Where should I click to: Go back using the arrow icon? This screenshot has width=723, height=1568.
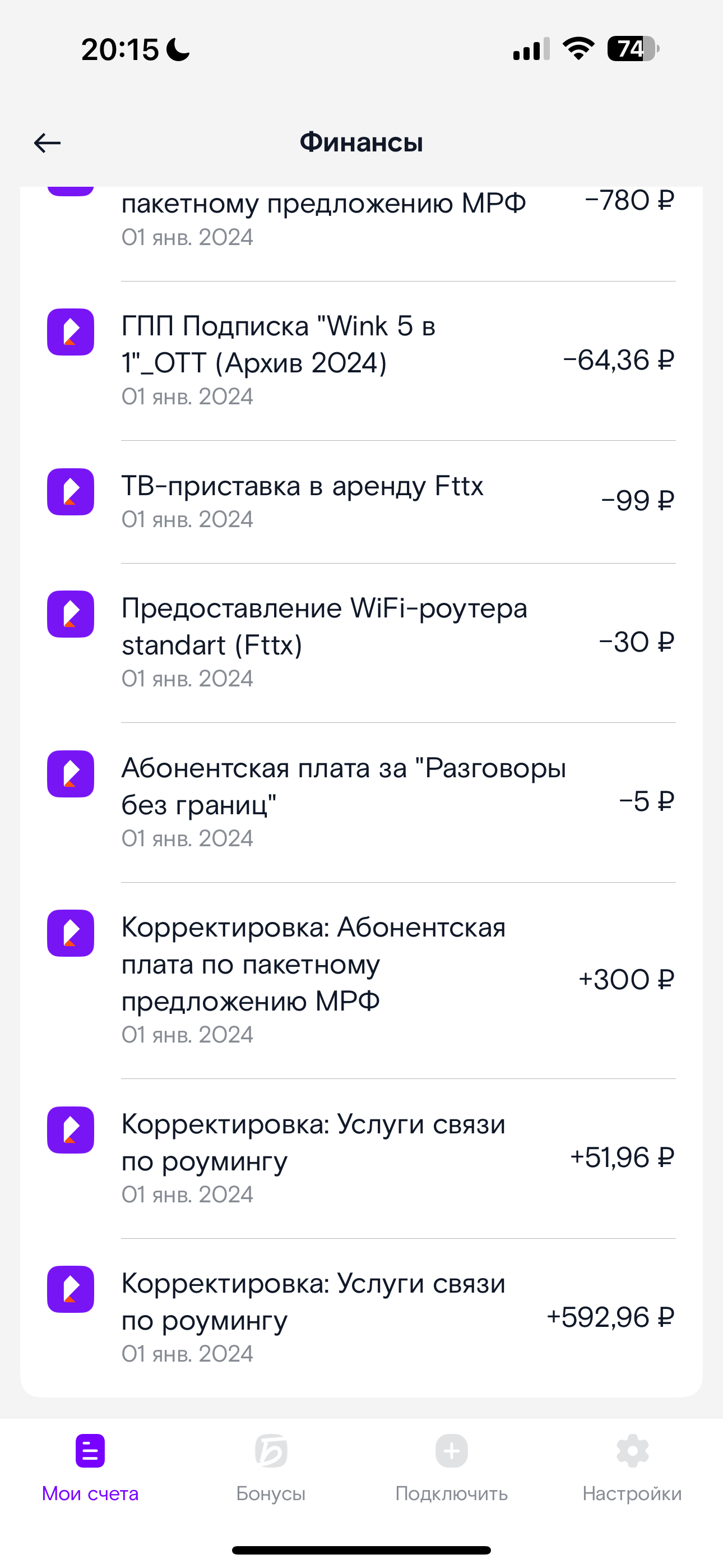[48, 143]
